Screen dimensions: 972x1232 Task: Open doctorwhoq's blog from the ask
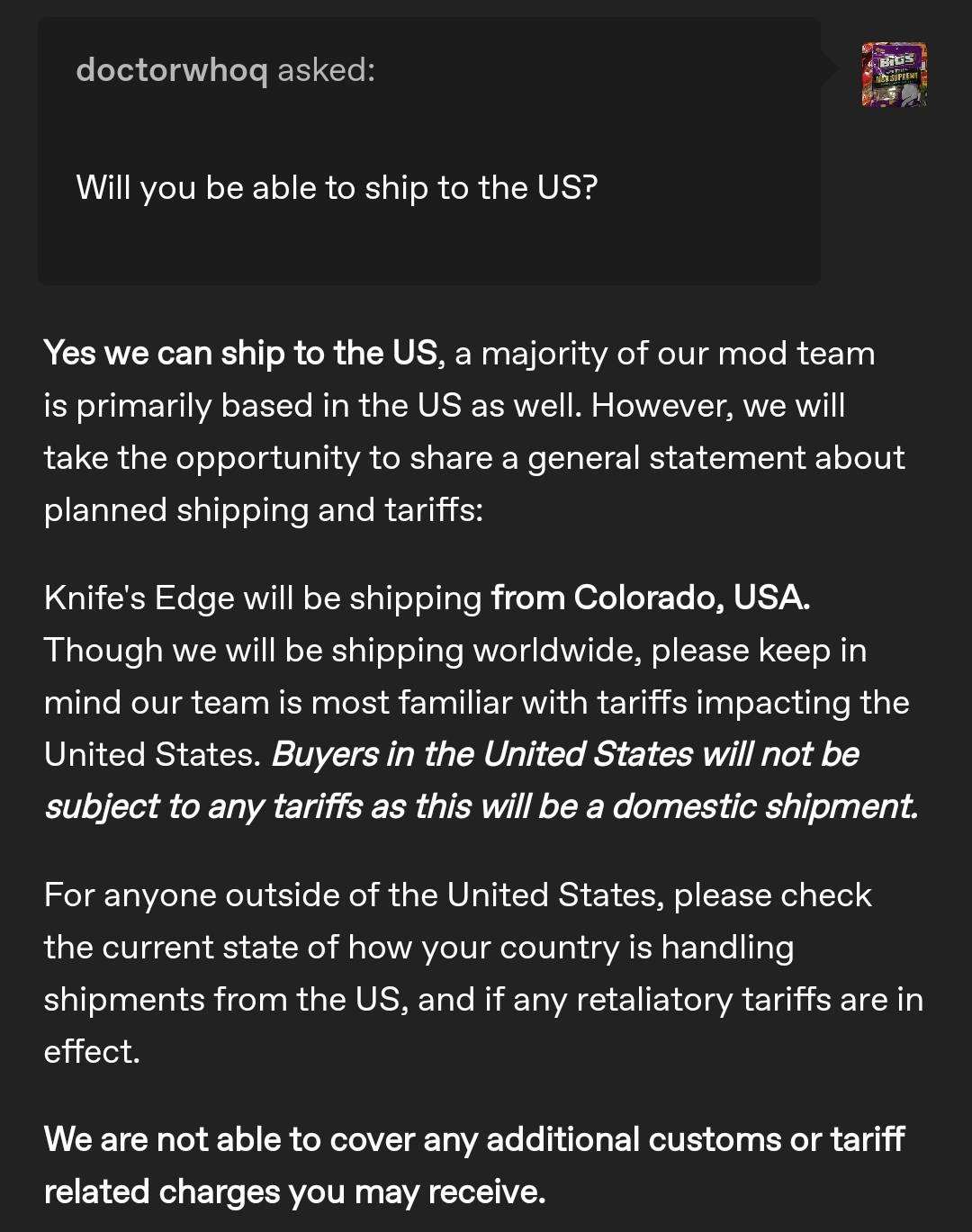[x=171, y=70]
